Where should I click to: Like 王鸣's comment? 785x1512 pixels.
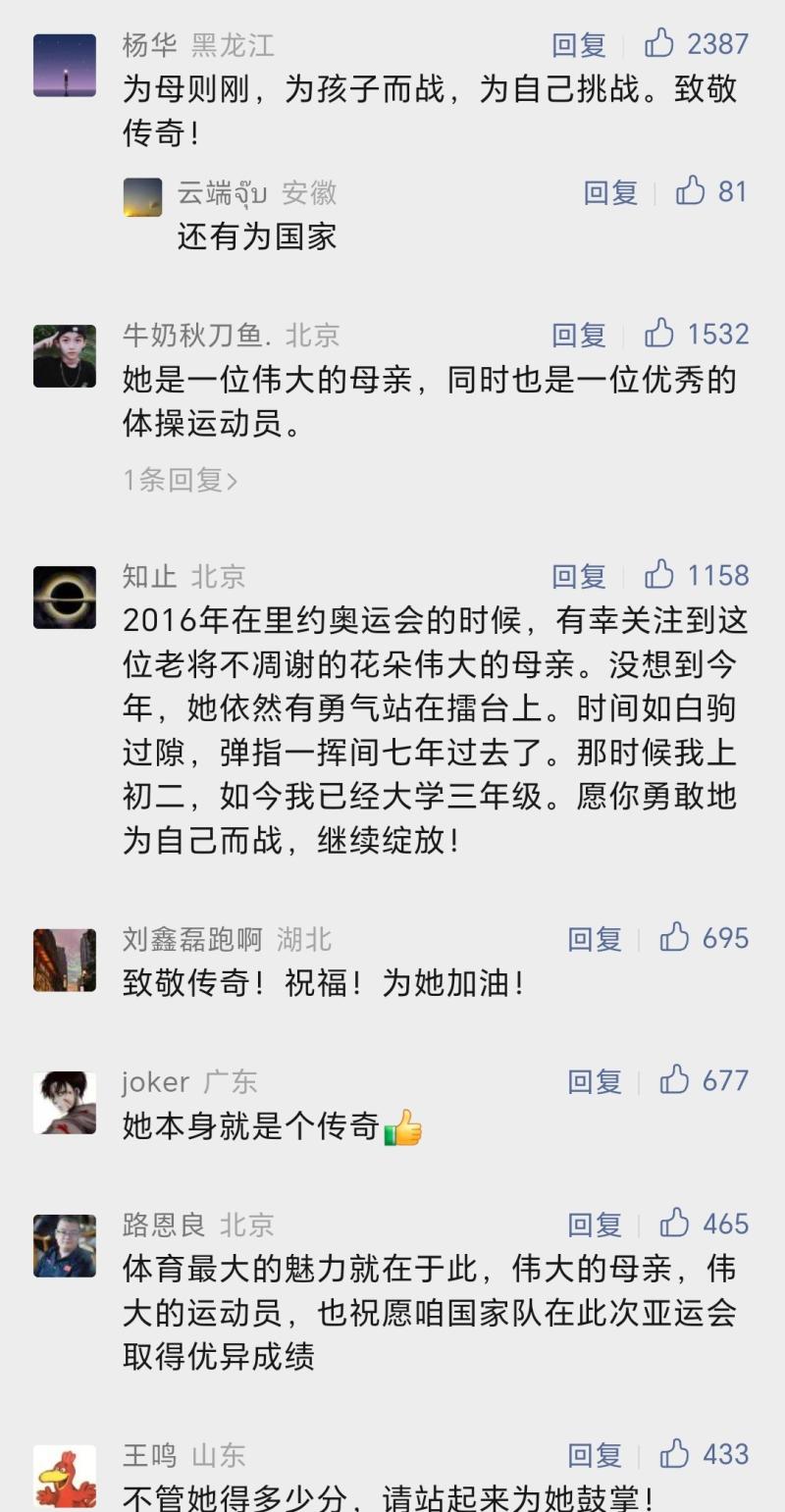point(675,1453)
